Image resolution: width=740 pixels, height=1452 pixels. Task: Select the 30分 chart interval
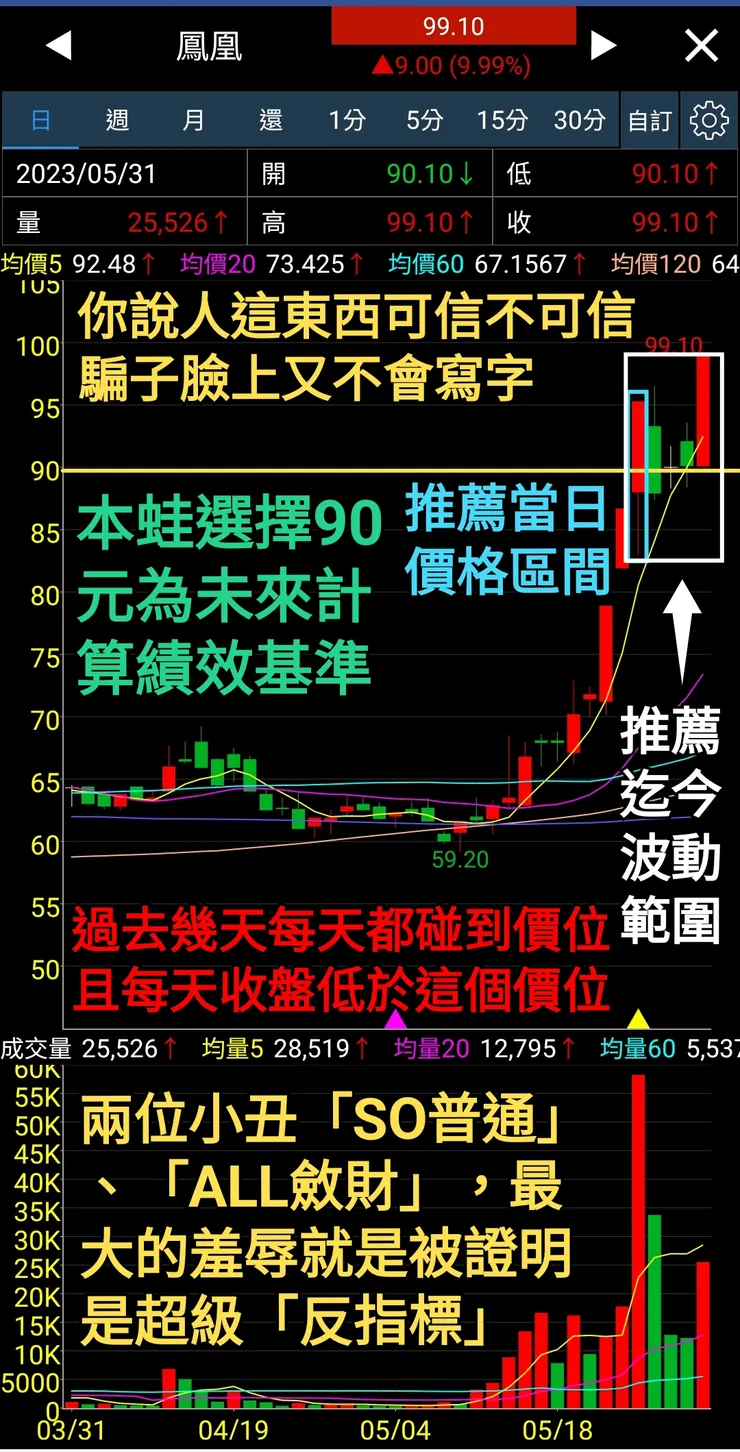(x=580, y=120)
